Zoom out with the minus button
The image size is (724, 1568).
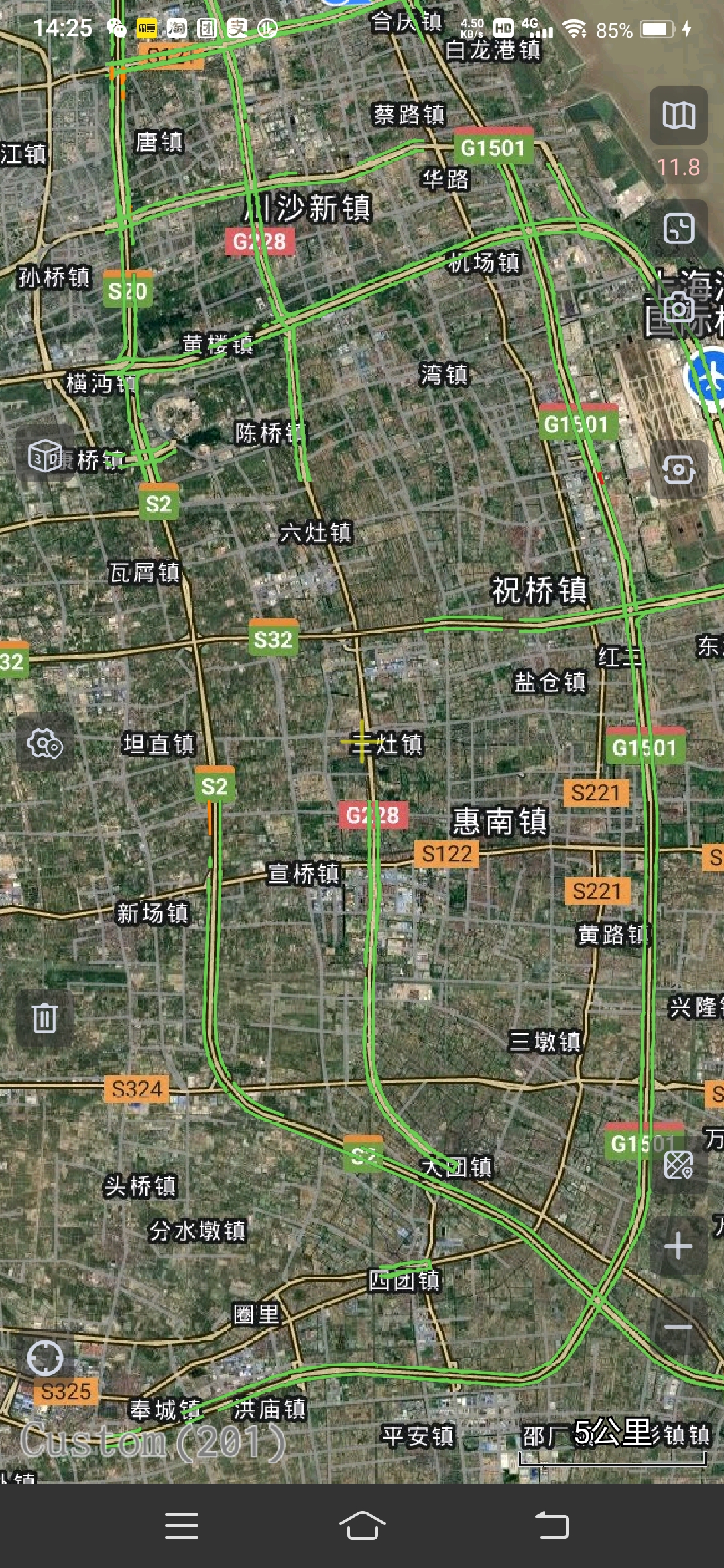click(678, 1326)
